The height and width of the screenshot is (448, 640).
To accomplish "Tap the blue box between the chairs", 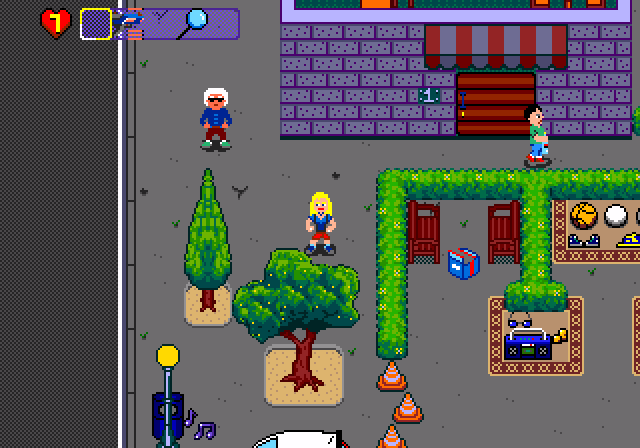I will (x=463, y=264).
